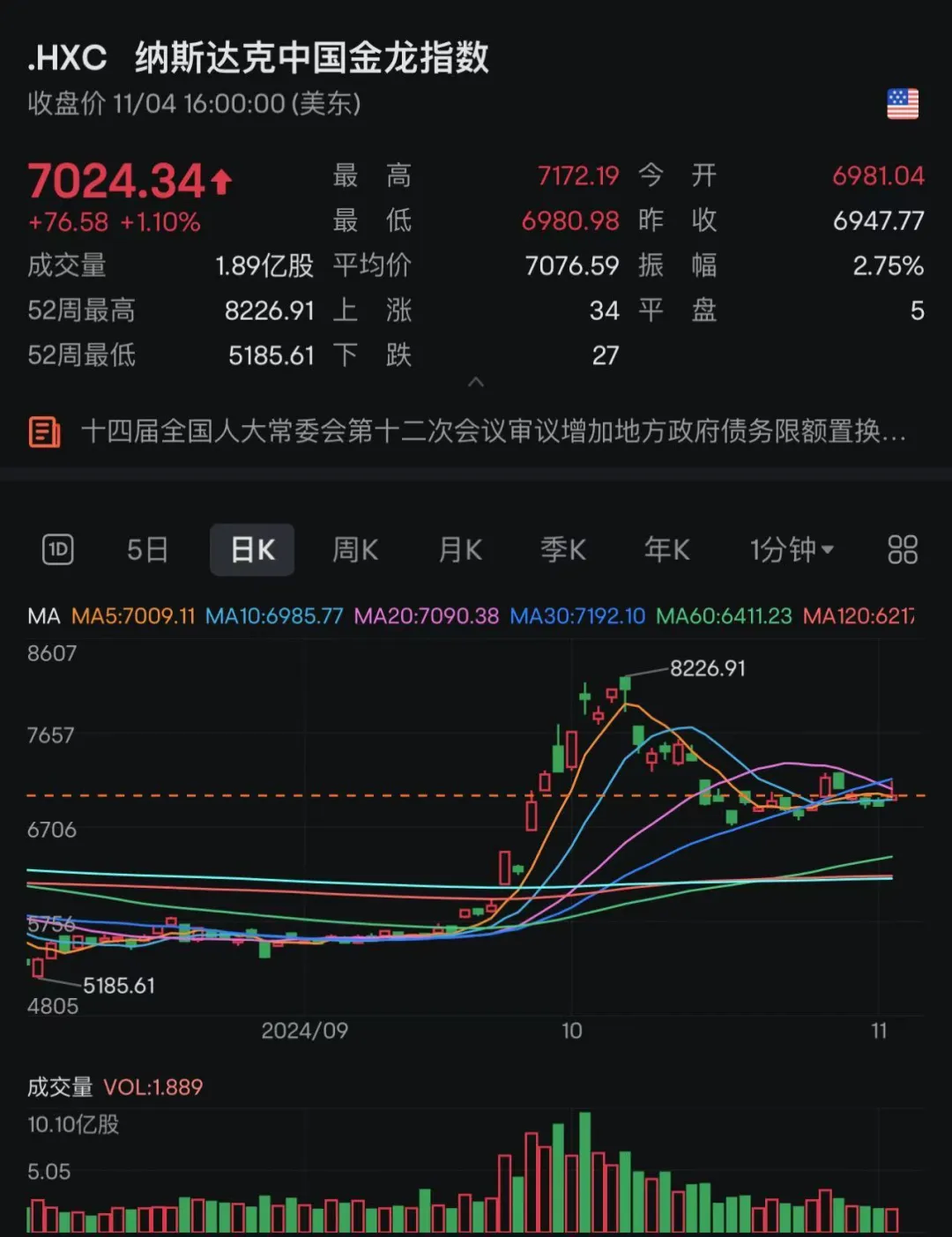Select the 年K yearly view
Image resolution: width=952 pixels, height=1237 pixels.
[666, 548]
